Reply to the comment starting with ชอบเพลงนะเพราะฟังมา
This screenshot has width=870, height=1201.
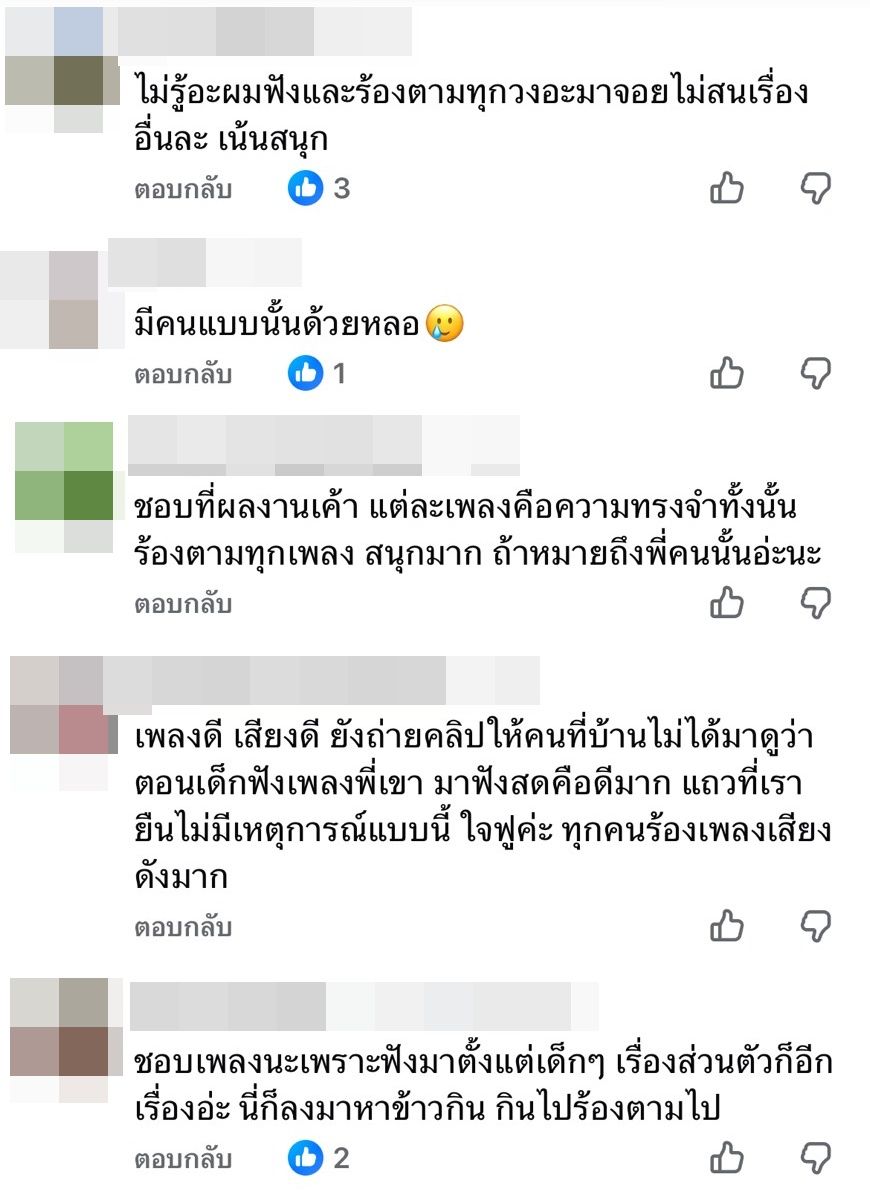tap(183, 1160)
